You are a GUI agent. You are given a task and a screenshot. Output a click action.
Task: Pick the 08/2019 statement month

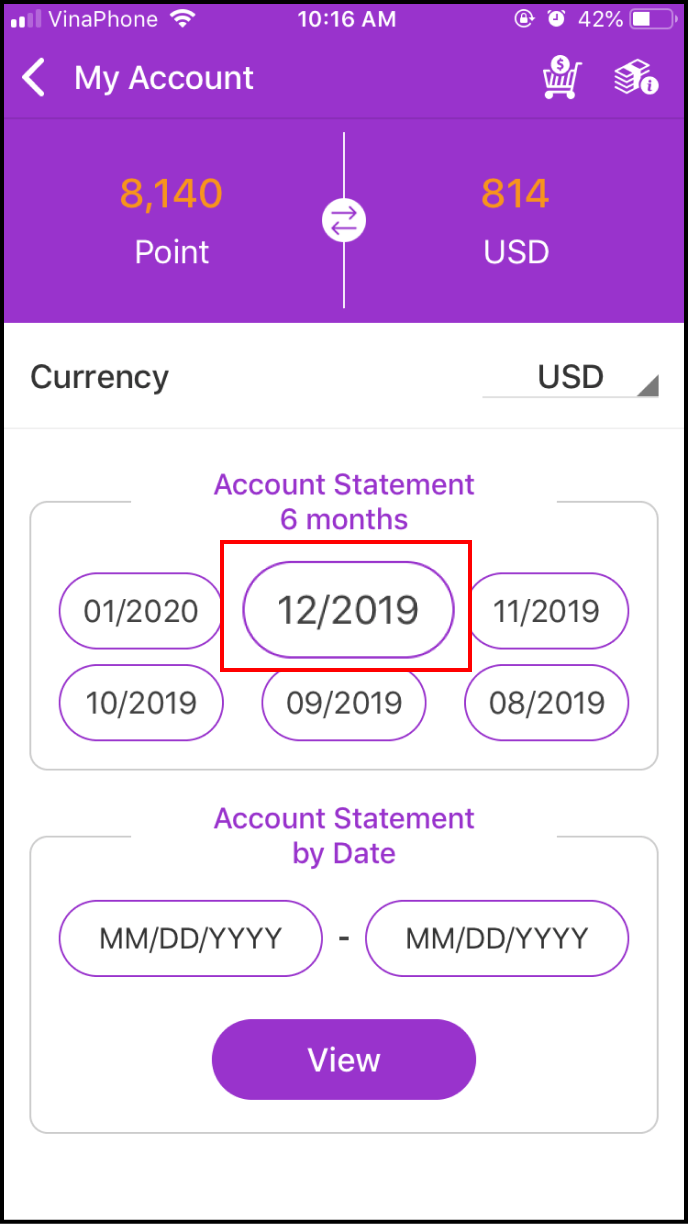pyautogui.click(x=546, y=702)
